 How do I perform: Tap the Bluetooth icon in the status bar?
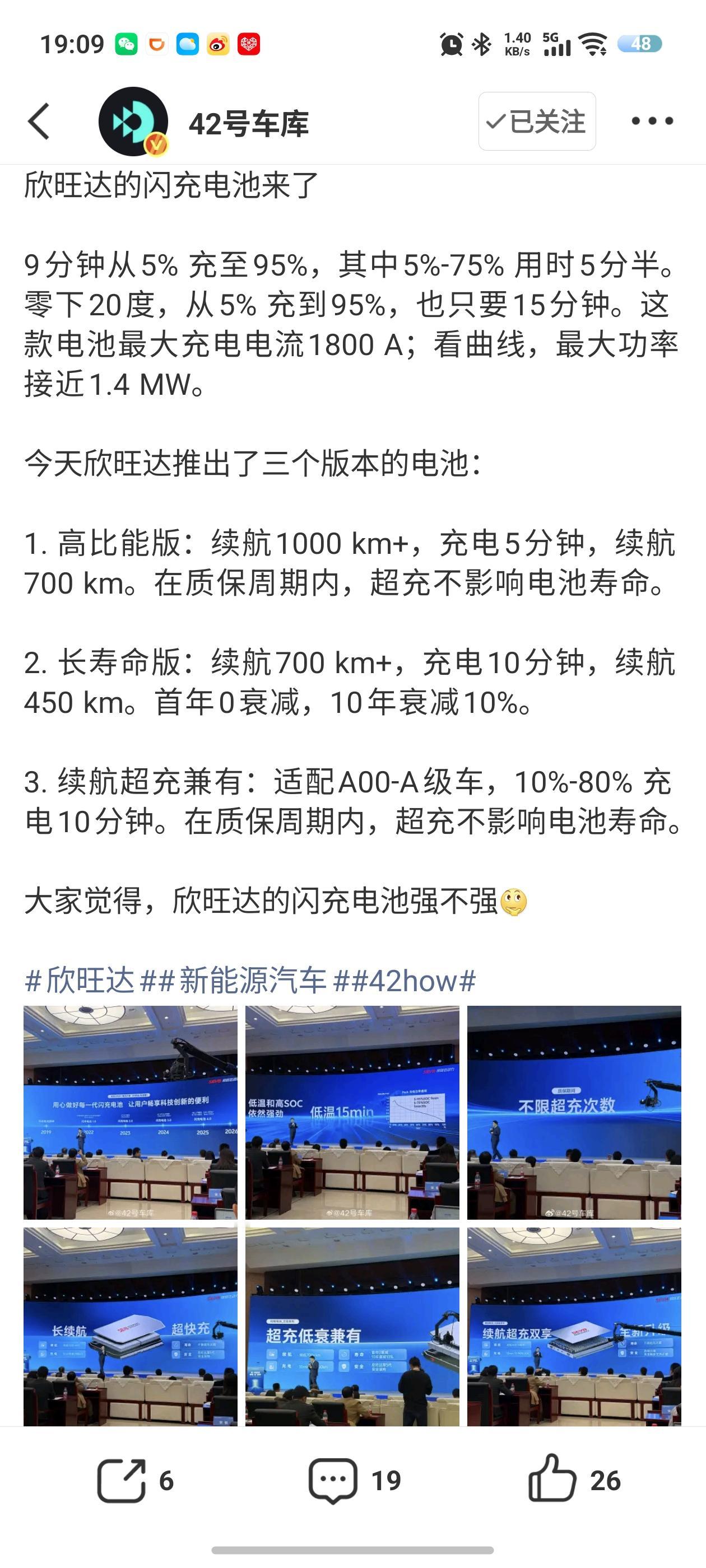[x=481, y=43]
